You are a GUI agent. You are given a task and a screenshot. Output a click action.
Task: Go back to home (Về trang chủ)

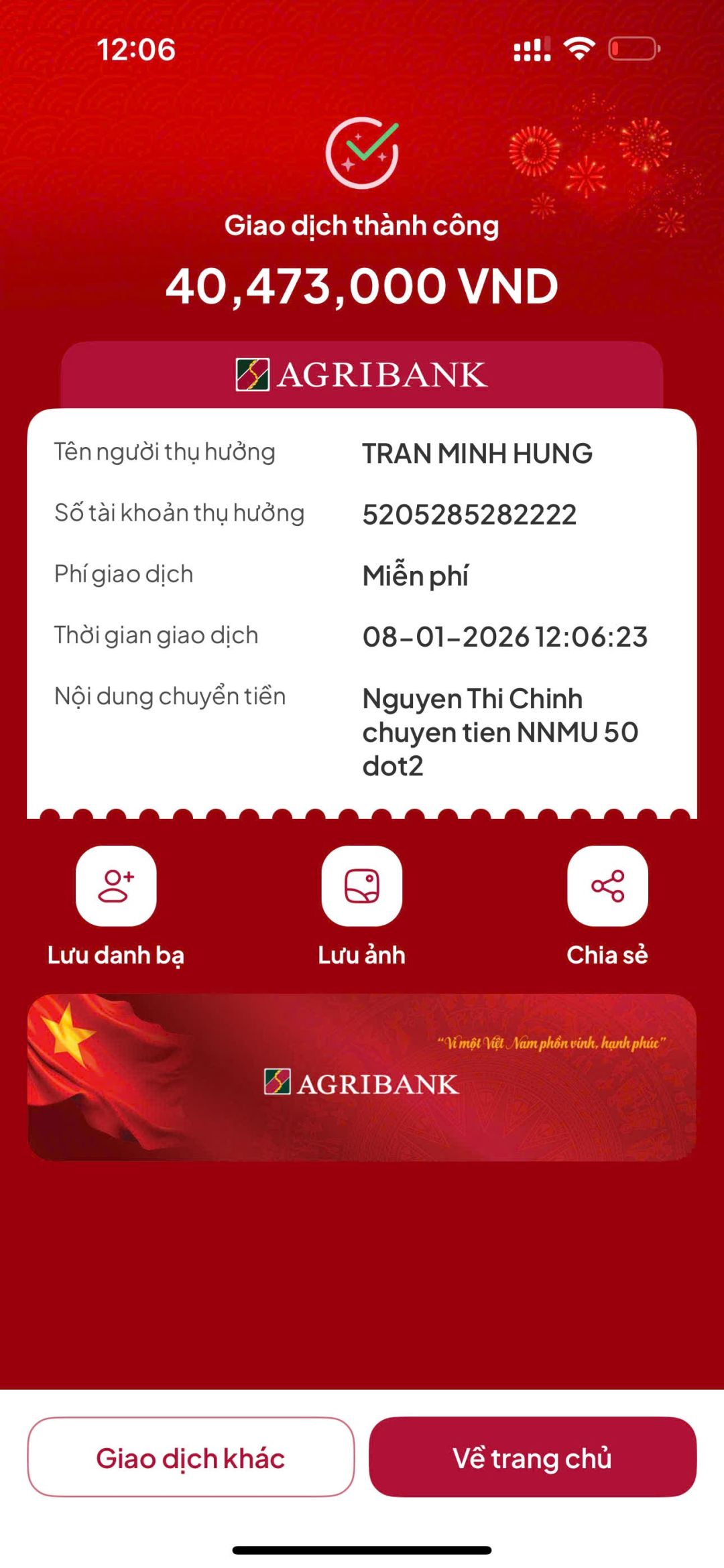pyautogui.click(x=532, y=1457)
